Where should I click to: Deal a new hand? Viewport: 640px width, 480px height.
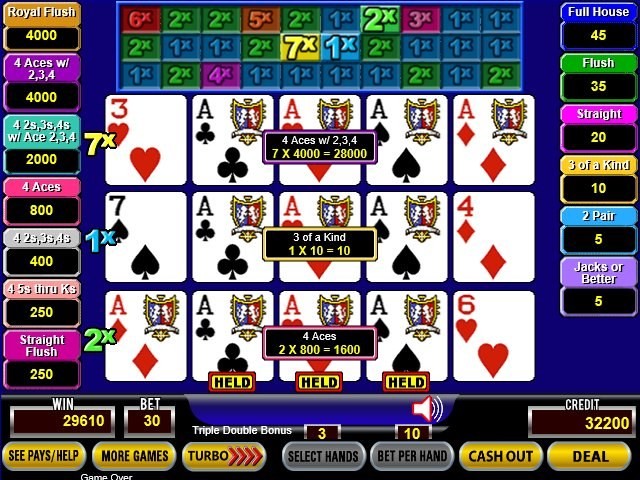click(590, 456)
